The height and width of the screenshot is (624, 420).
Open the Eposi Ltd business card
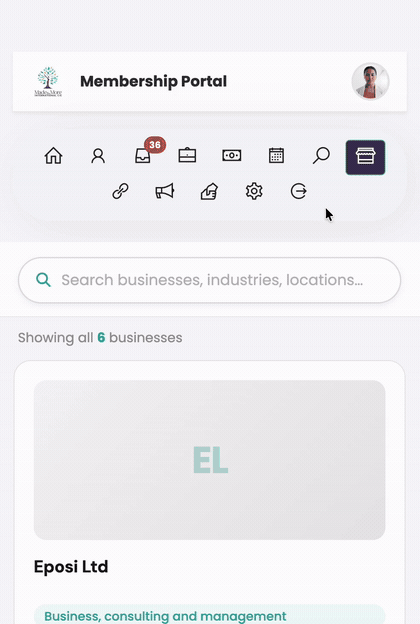[x=209, y=492]
